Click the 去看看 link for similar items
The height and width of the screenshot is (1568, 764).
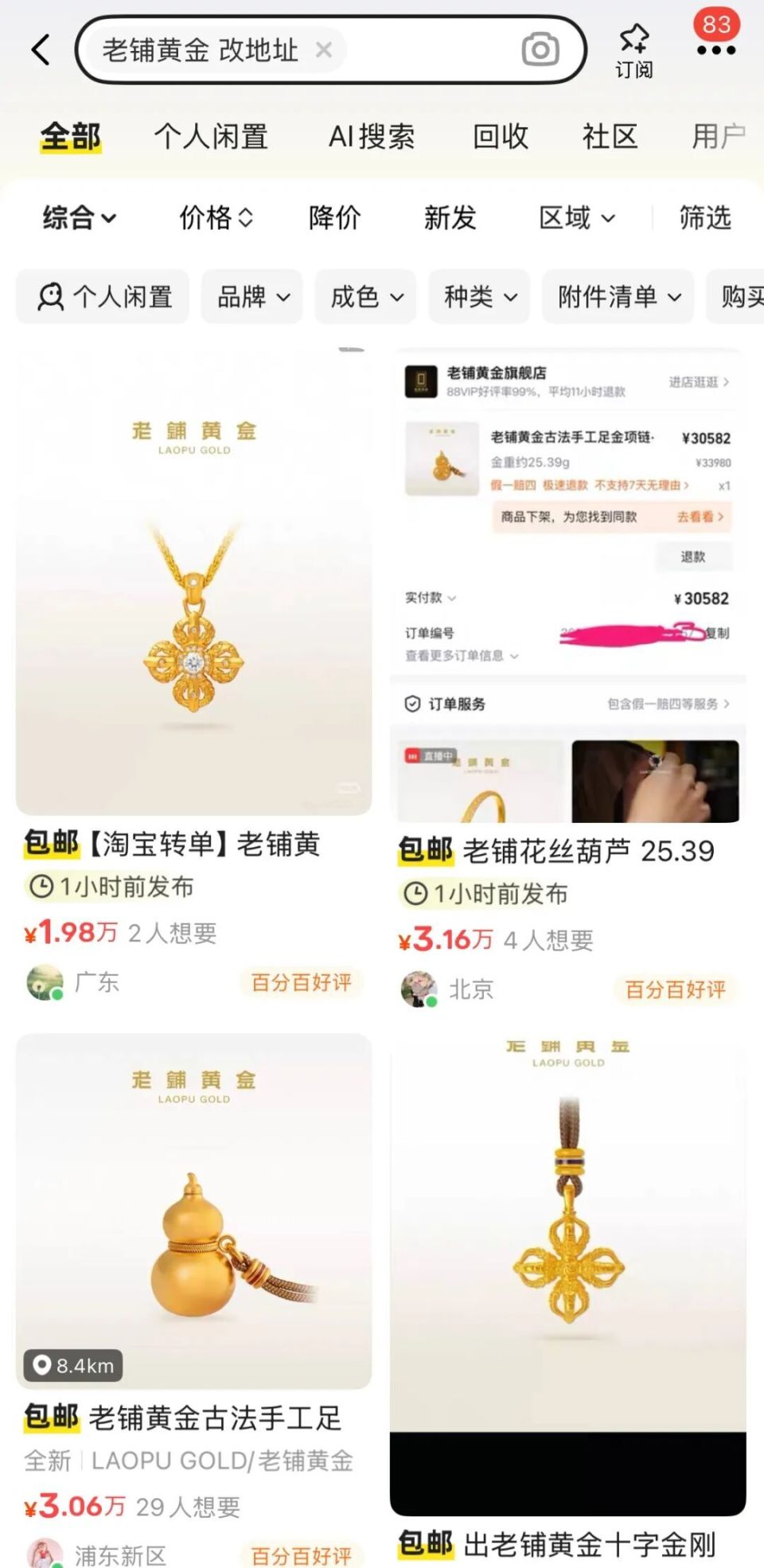tap(696, 517)
